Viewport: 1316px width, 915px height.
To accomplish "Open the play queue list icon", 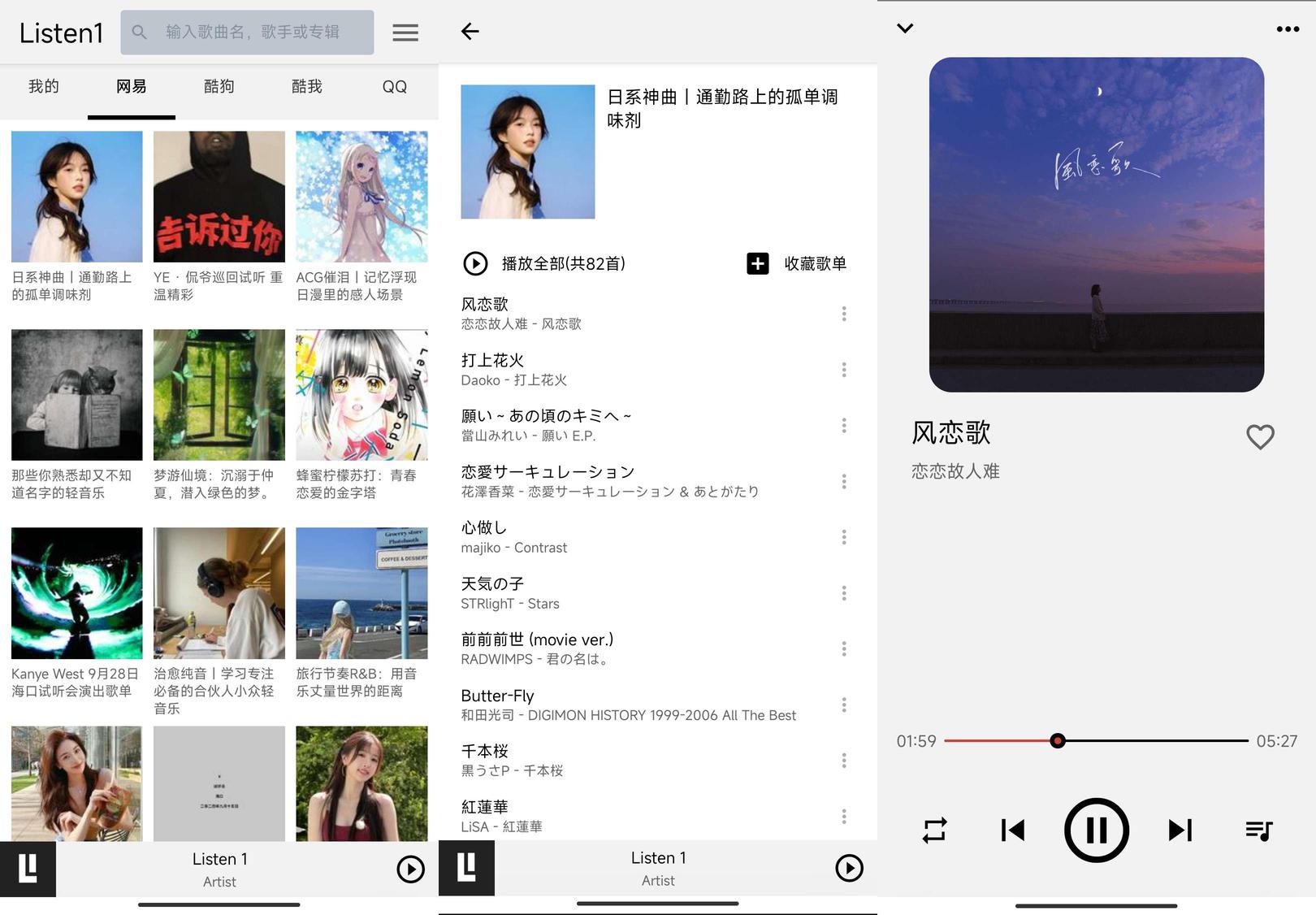I will pyautogui.click(x=1259, y=830).
